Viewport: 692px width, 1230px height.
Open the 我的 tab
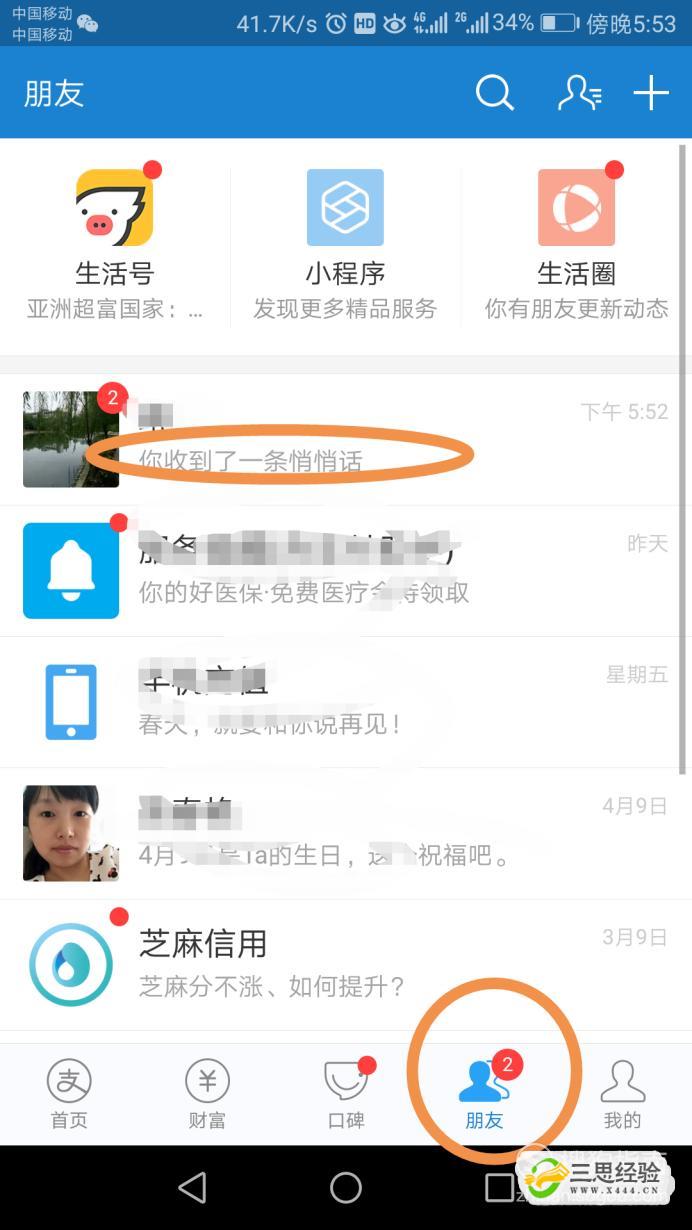click(622, 1094)
